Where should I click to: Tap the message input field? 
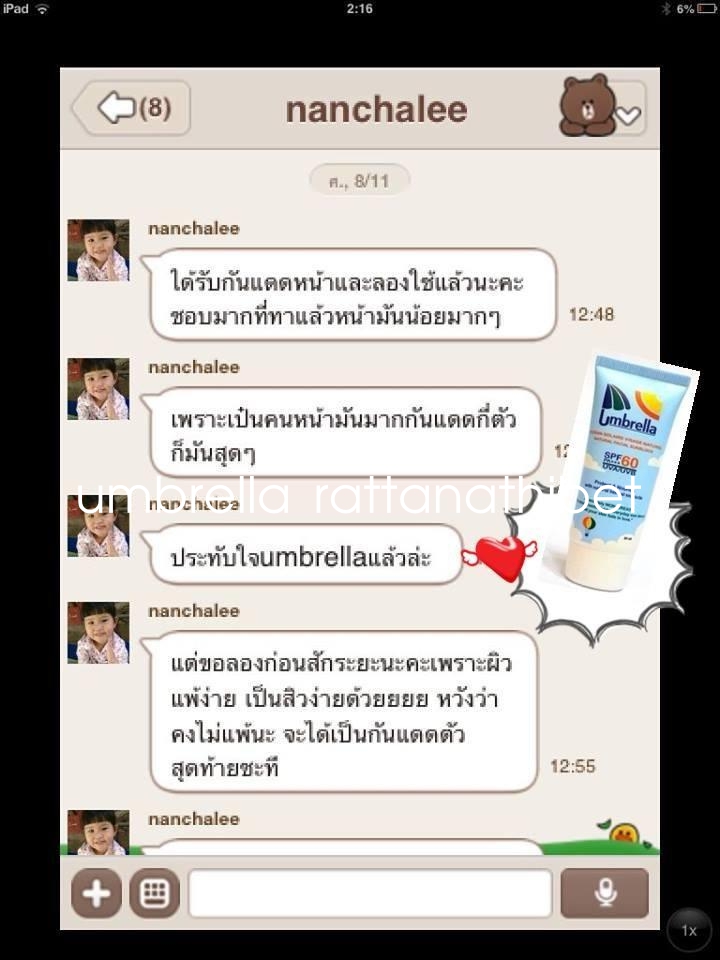coord(370,893)
